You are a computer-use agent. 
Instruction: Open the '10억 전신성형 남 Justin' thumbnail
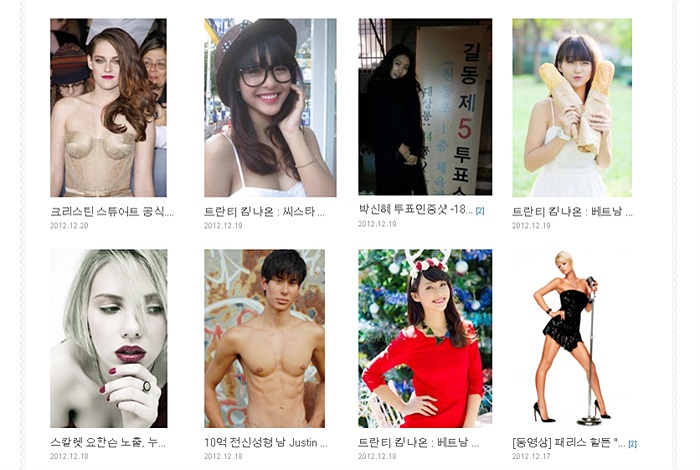click(264, 338)
